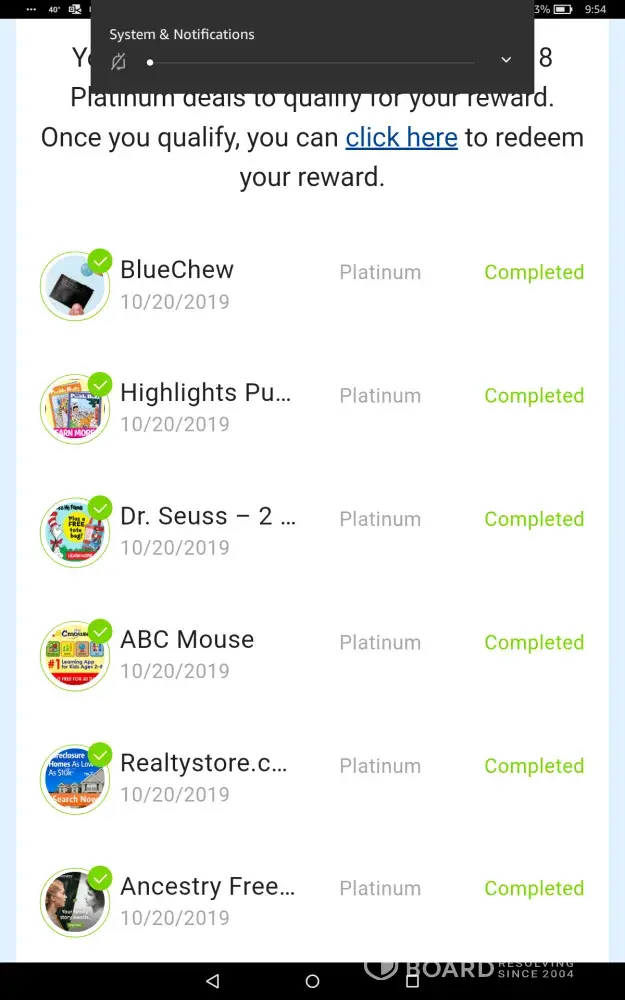
Task: Open the BlueChew deal
Action: (x=177, y=270)
